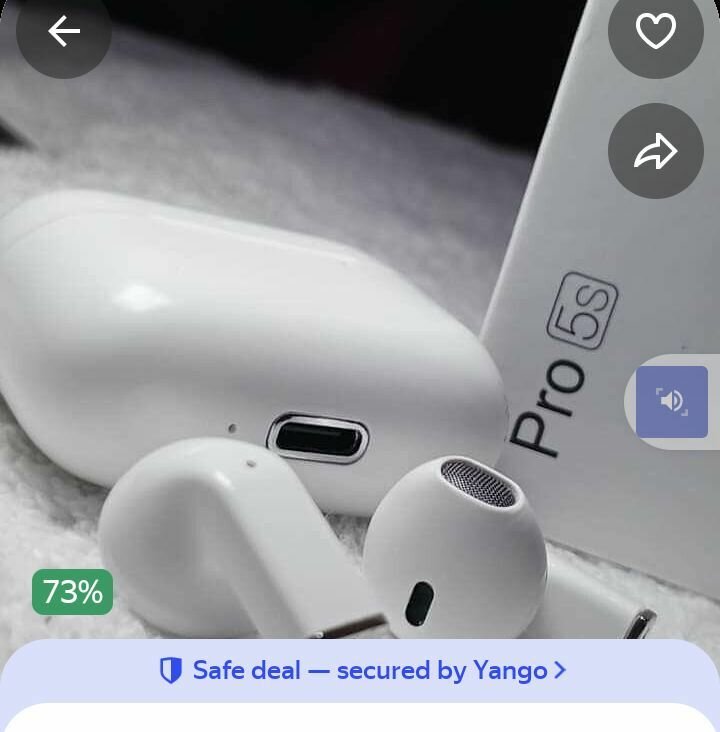This screenshot has height=732, width=720.
Task: Tap the floating speaker button
Action: pos(672,402)
